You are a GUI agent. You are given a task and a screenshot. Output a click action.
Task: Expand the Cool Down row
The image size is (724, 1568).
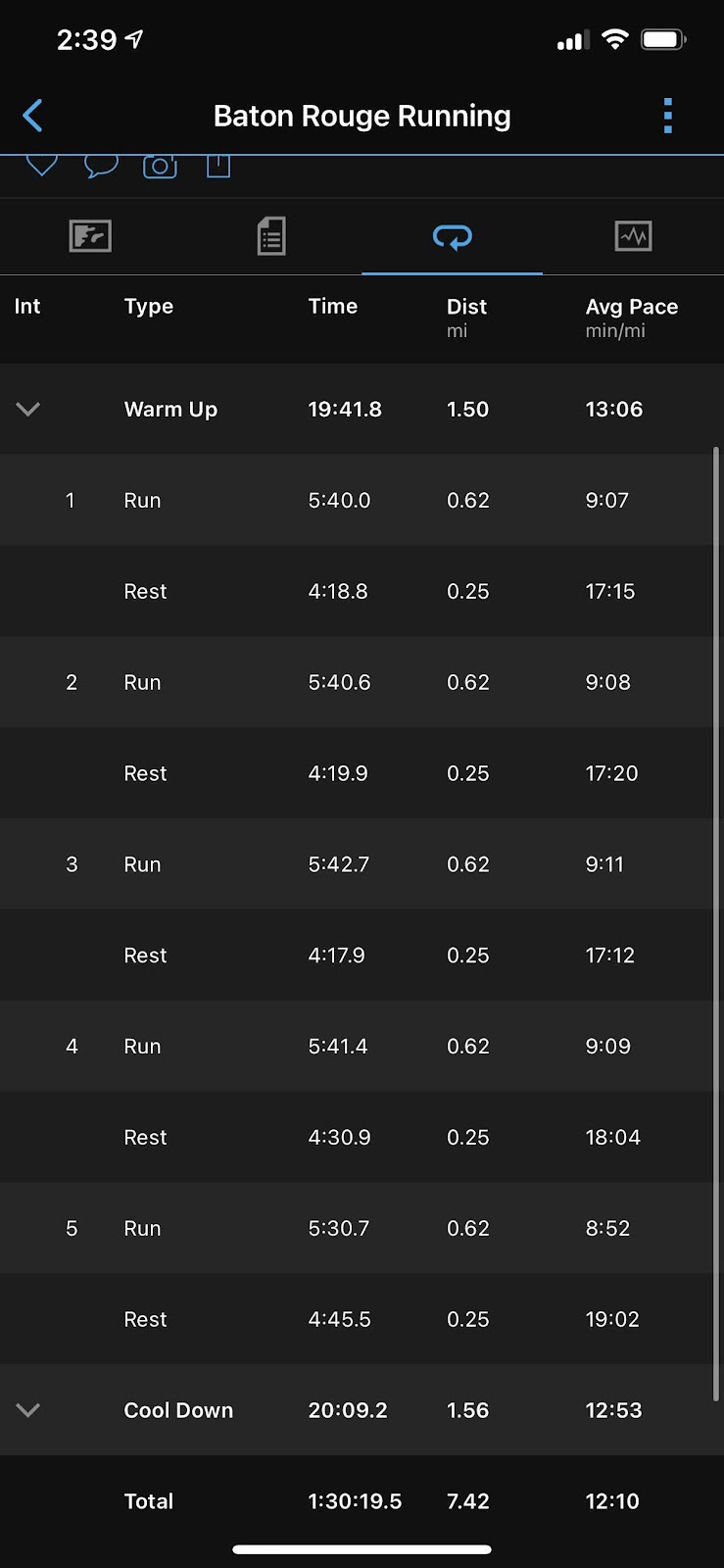(x=28, y=1410)
